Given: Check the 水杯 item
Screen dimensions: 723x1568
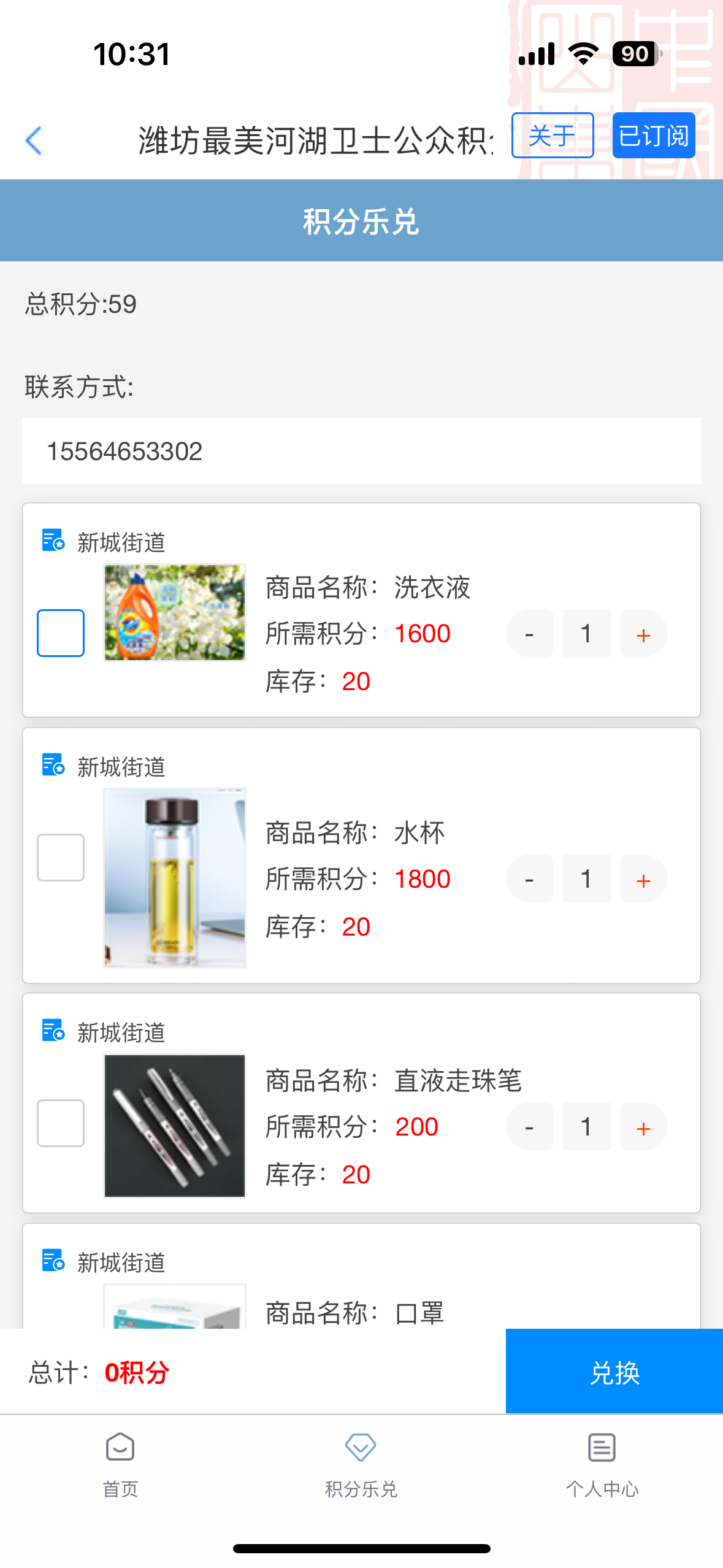Looking at the screenshot, I should coord(61,858).
